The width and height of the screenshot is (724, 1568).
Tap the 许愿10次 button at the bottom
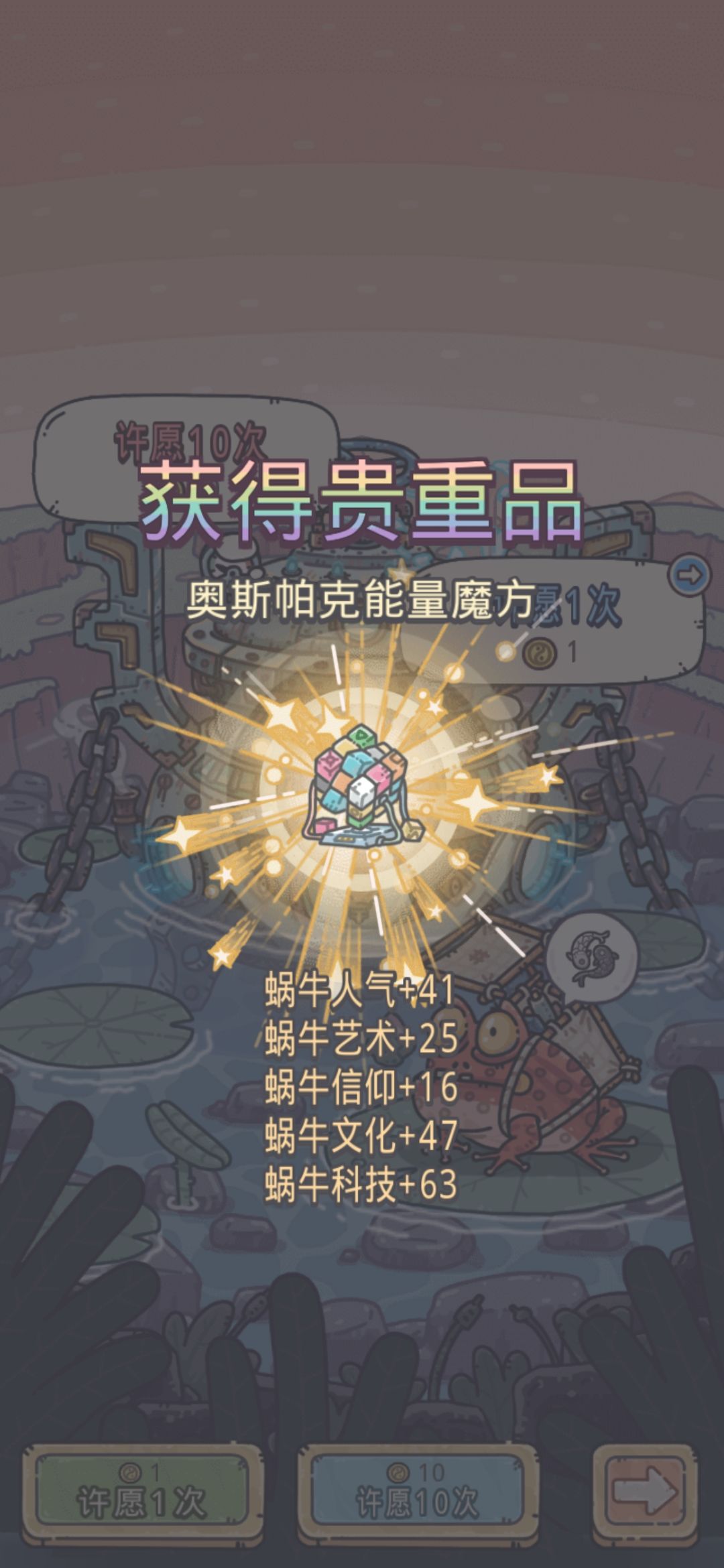pyautogui.click(x=417, y=1495)
